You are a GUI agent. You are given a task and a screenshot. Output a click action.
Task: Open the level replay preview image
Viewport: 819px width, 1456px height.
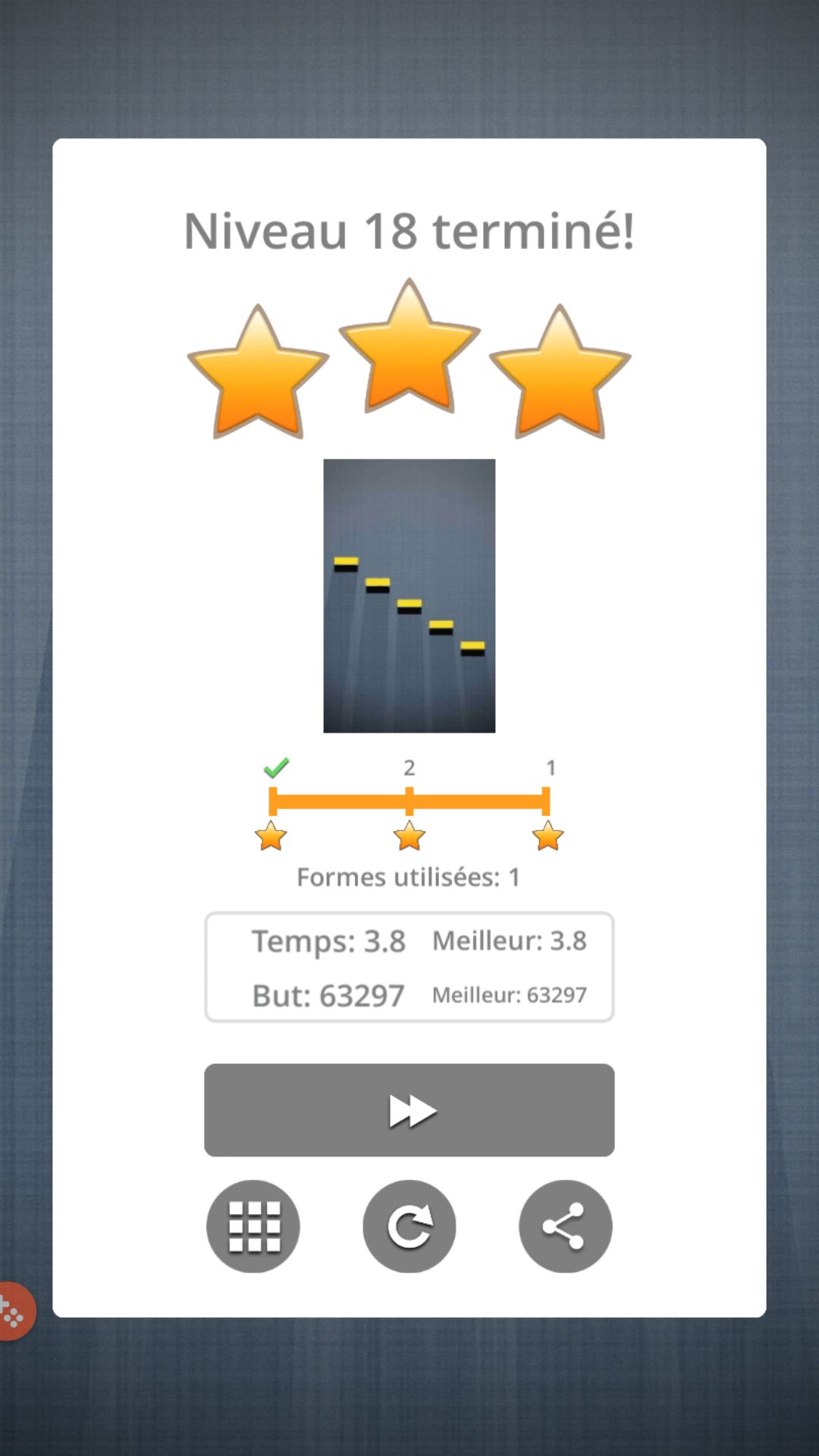[x=409, y=595]
